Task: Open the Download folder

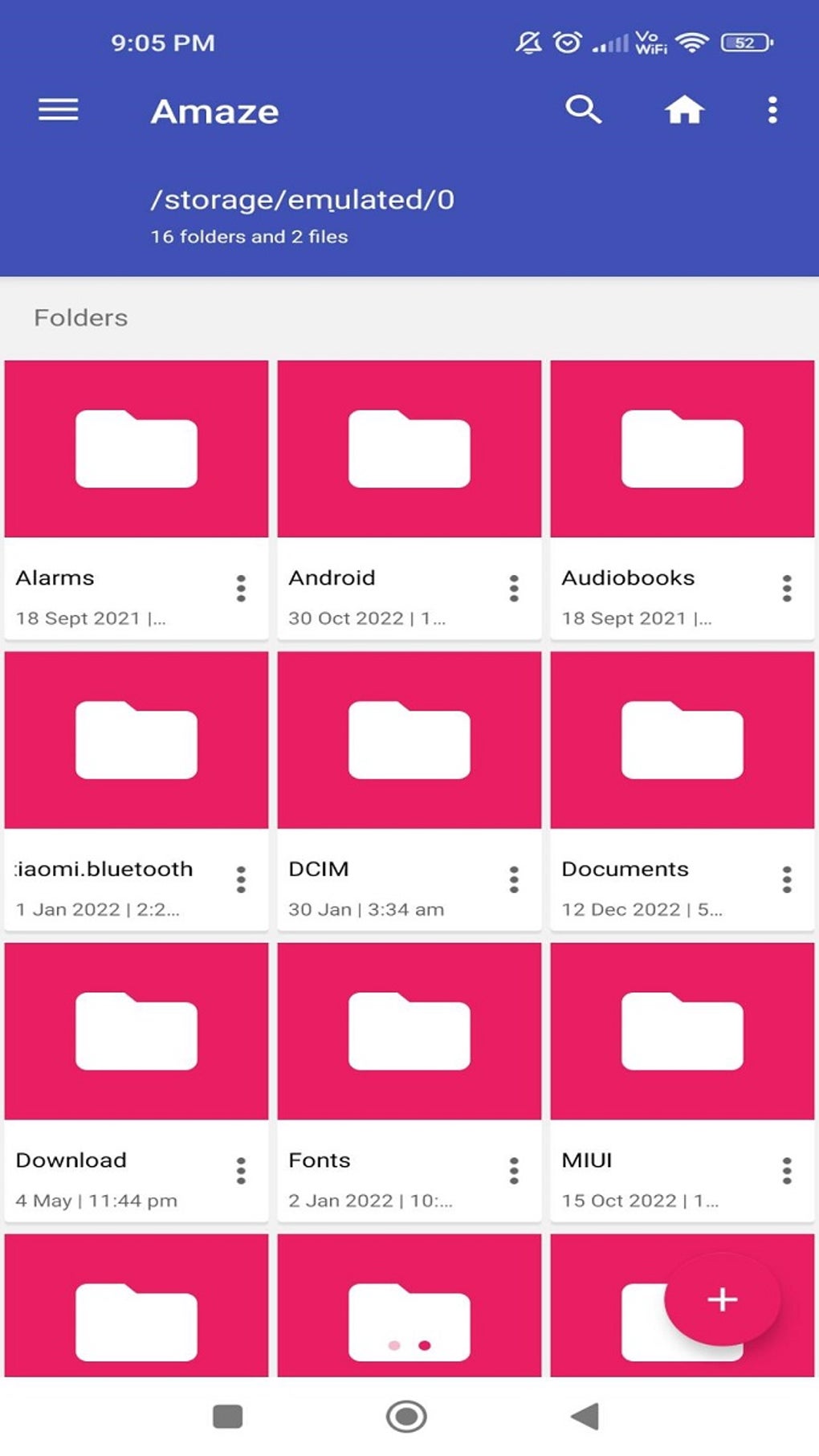Action: coord(136,1083)
